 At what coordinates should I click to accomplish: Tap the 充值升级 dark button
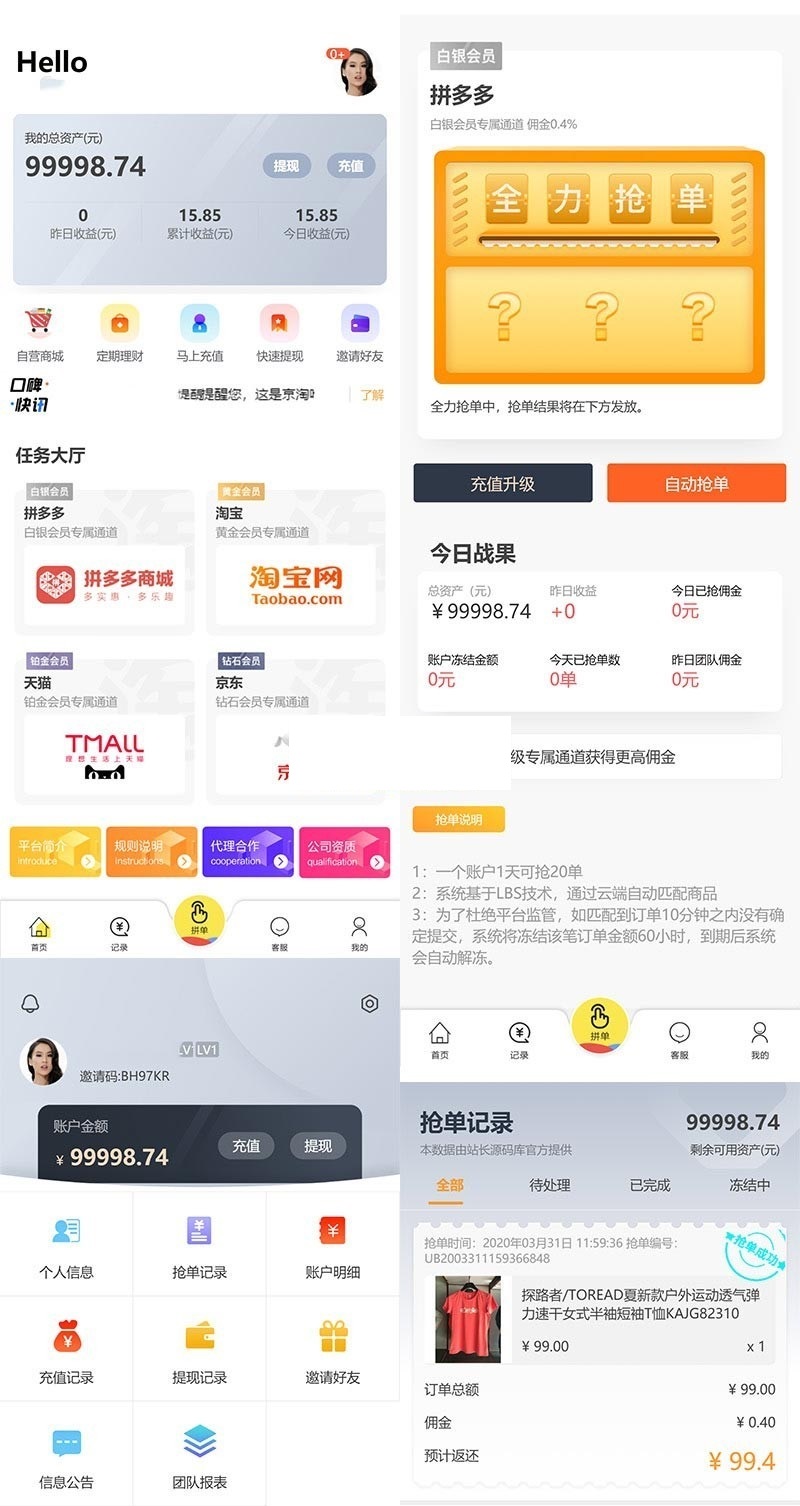(x=503, y=483)
